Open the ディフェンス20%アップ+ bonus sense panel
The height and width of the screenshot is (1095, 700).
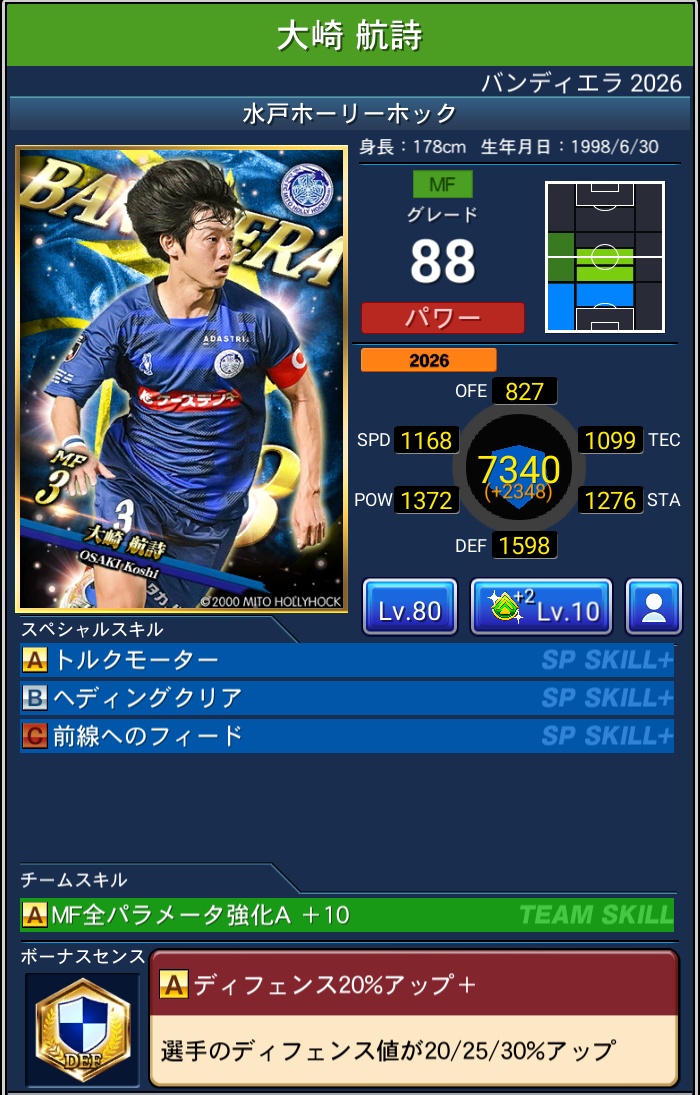tap(413, 1018)
